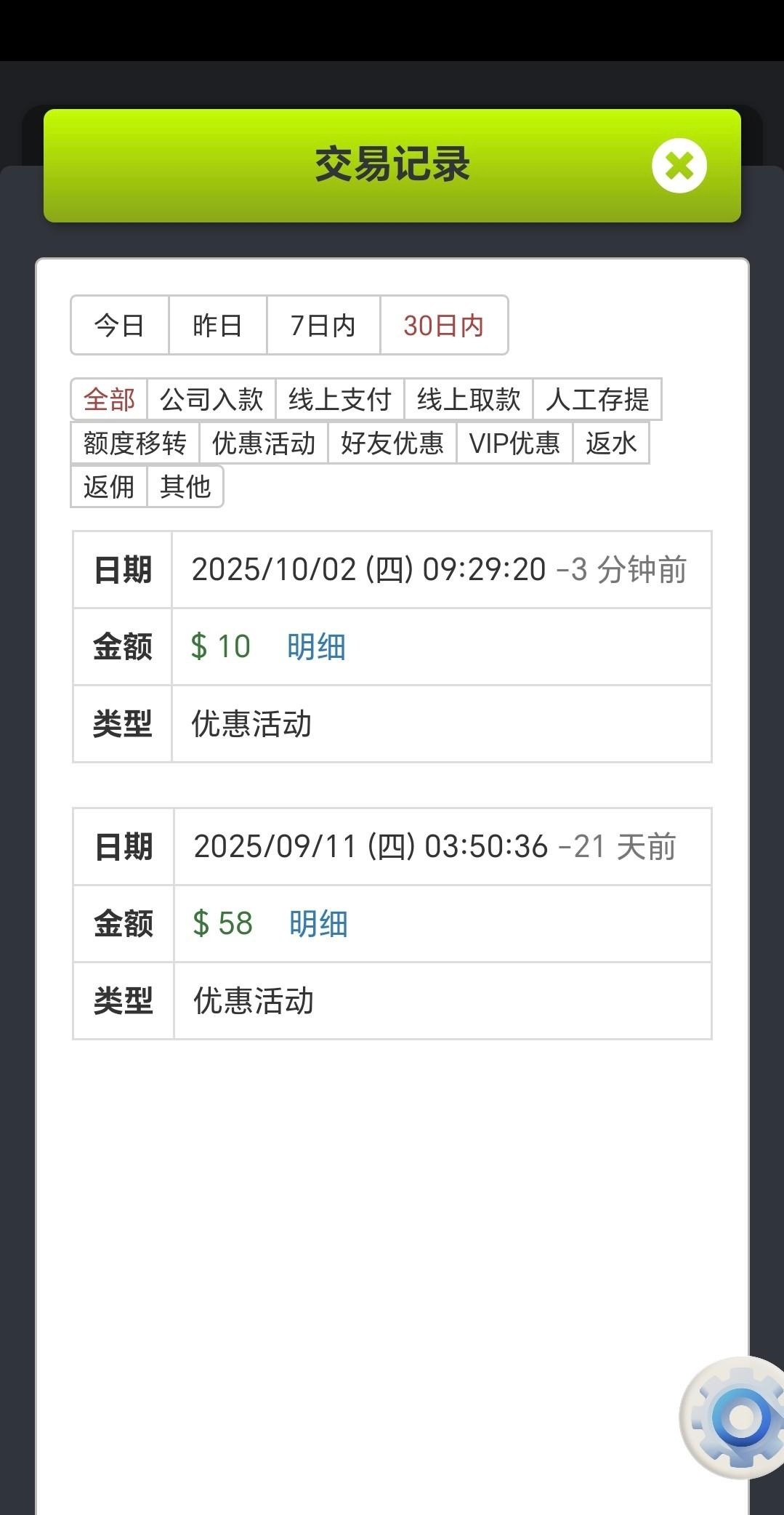Filter by 全部 transaction types

(x=110, y=399)
